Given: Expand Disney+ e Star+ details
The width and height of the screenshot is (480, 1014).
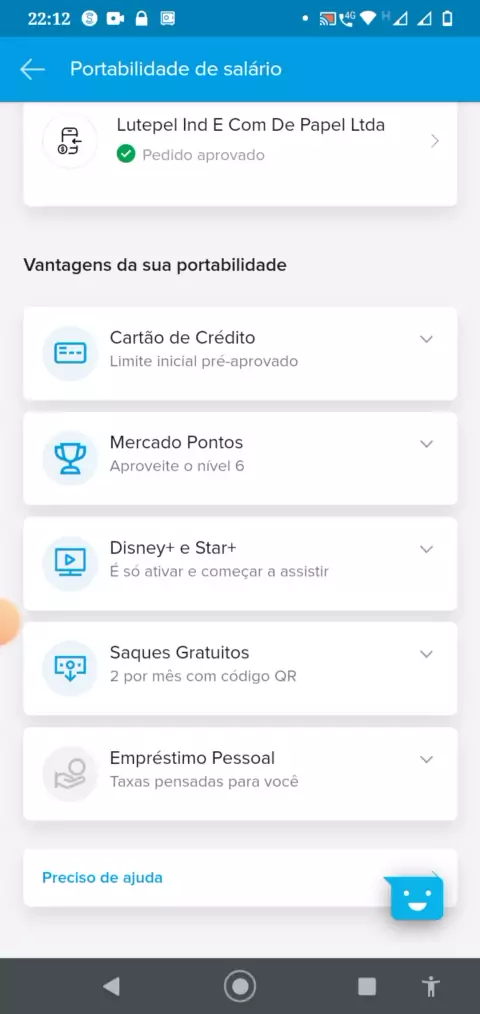Looking at the screenshot, I should tap(240, 563).
